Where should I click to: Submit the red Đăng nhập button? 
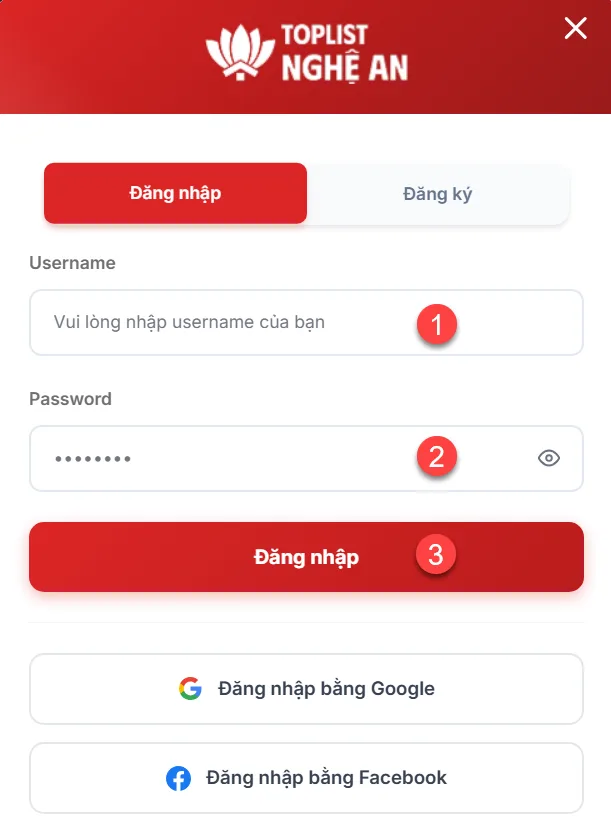tap(306, 557)
